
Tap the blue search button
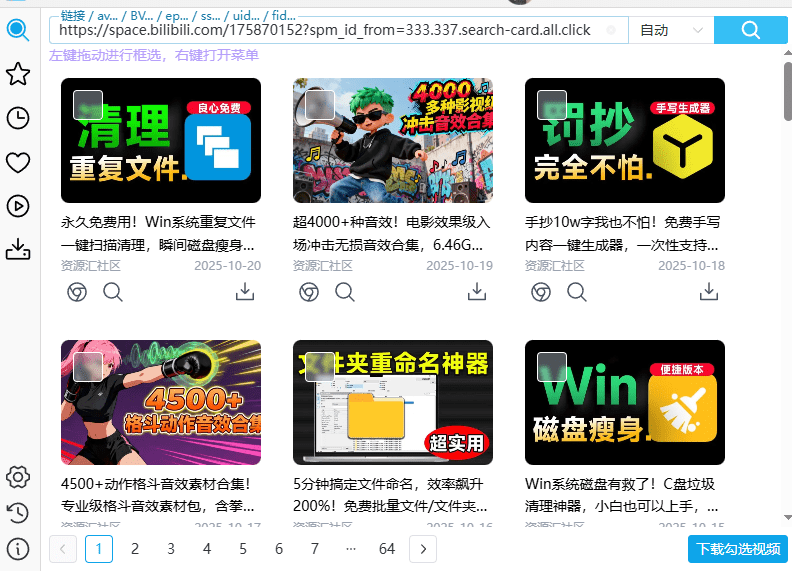[751, 30]
